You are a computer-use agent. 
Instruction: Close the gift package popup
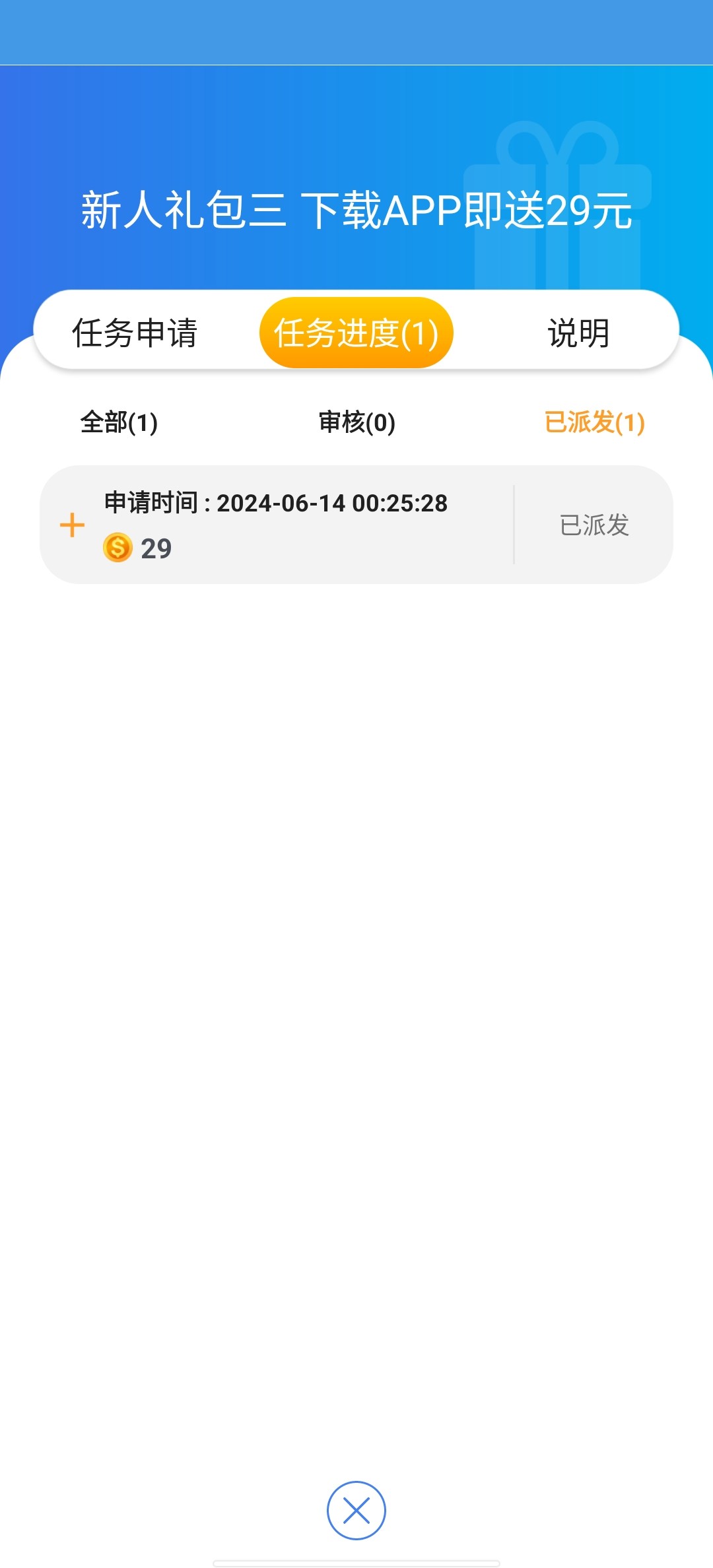(356, 1510)
